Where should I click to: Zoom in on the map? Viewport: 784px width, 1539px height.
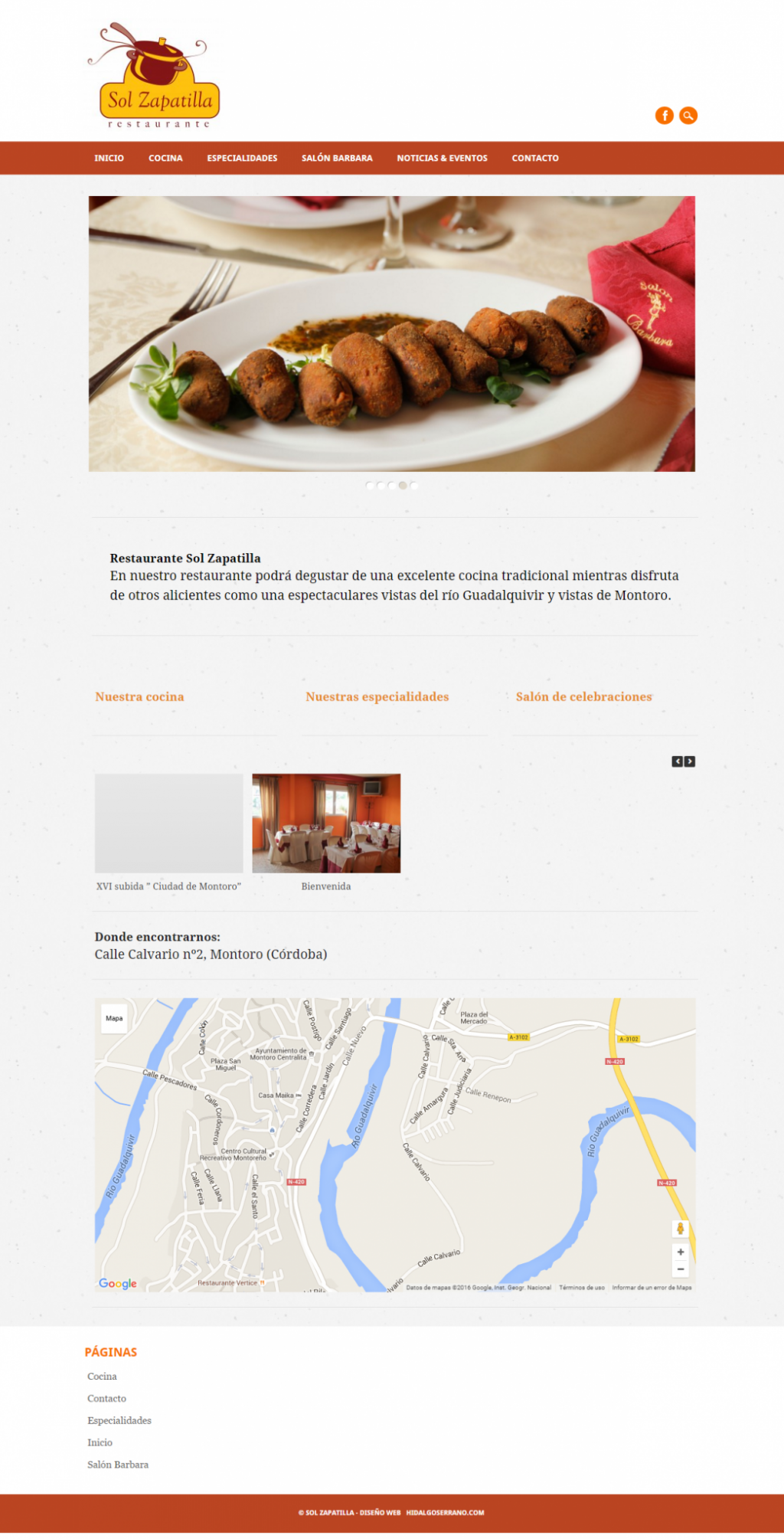(680, 1252)
